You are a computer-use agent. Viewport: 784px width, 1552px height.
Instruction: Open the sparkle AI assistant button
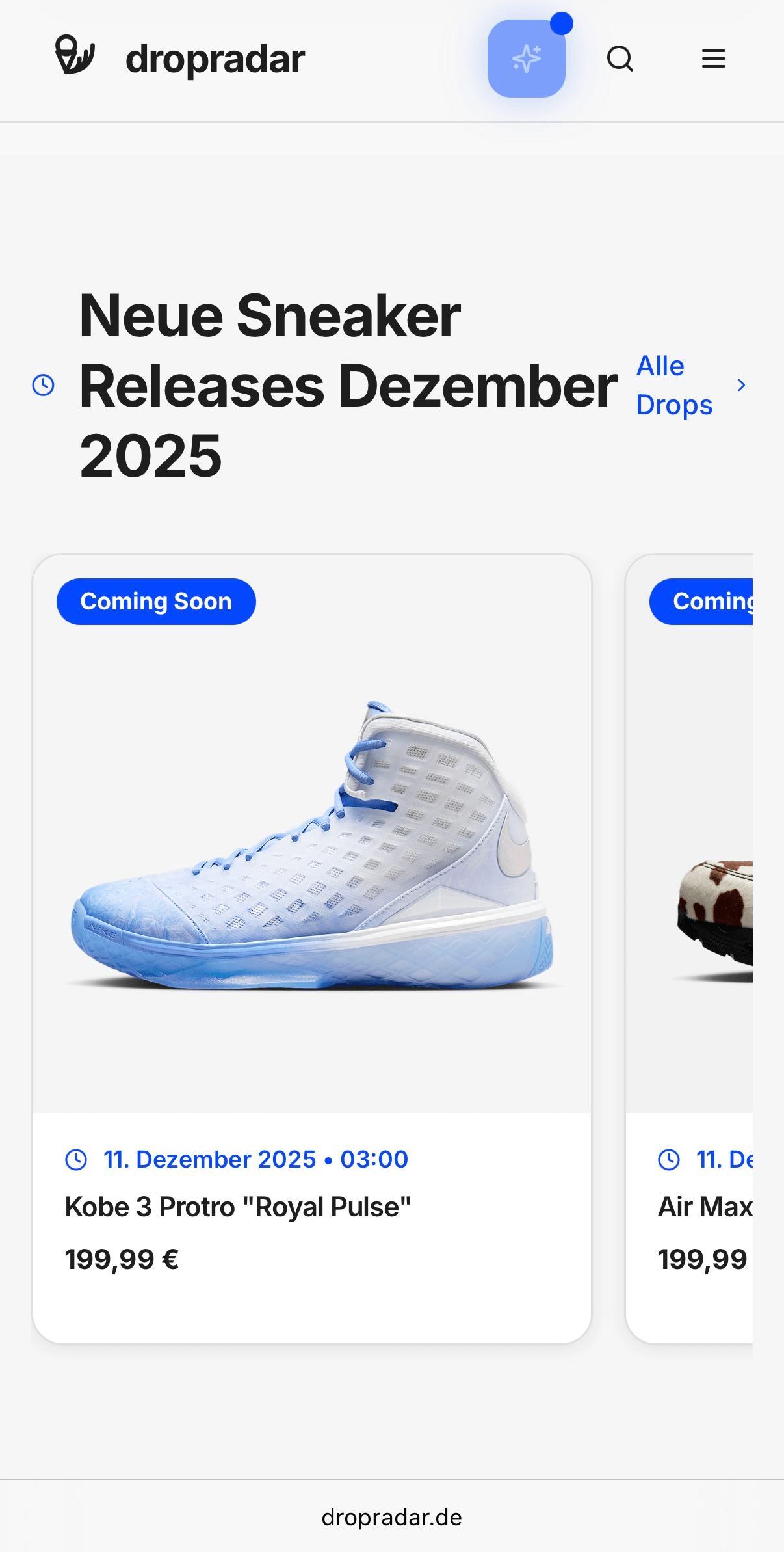pos(526,59)
